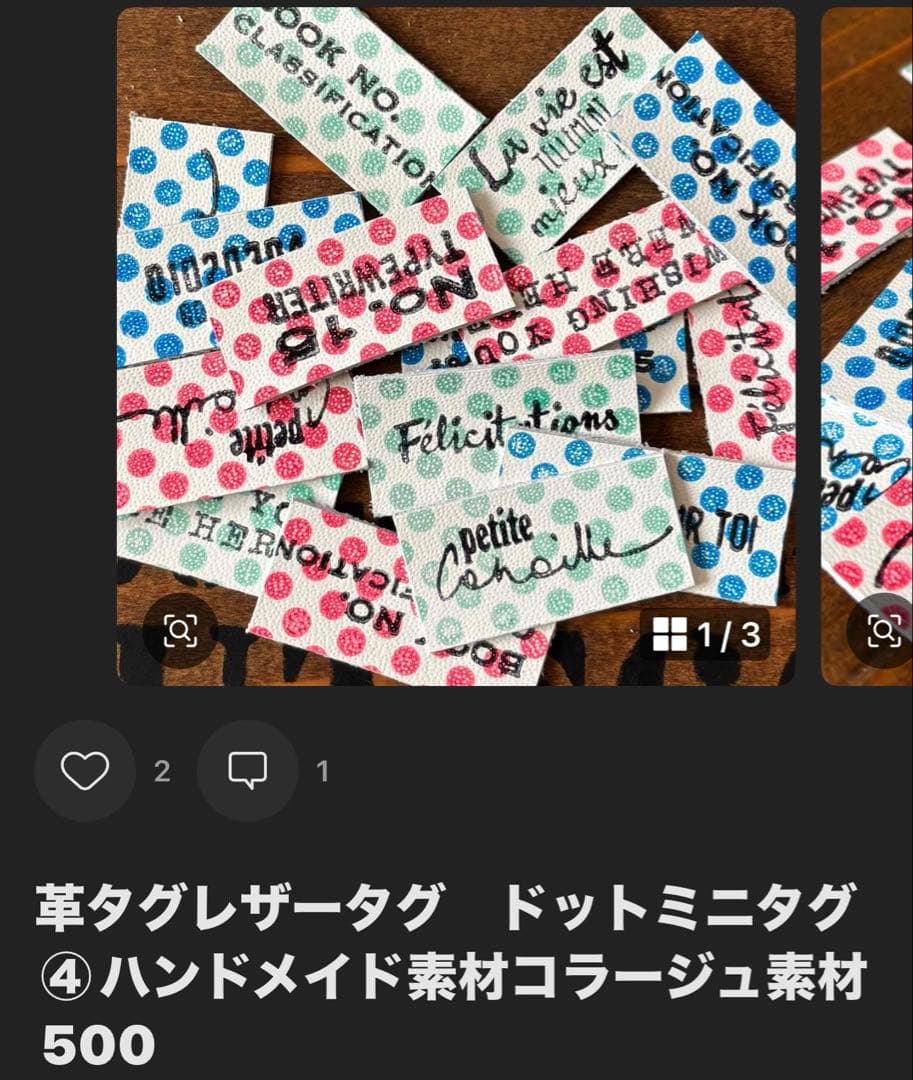Image resolution: width=913 pixels, height=1080 pixels.
Task: Activate visual search from the photo corner lens
Action: tap(182, 632)
